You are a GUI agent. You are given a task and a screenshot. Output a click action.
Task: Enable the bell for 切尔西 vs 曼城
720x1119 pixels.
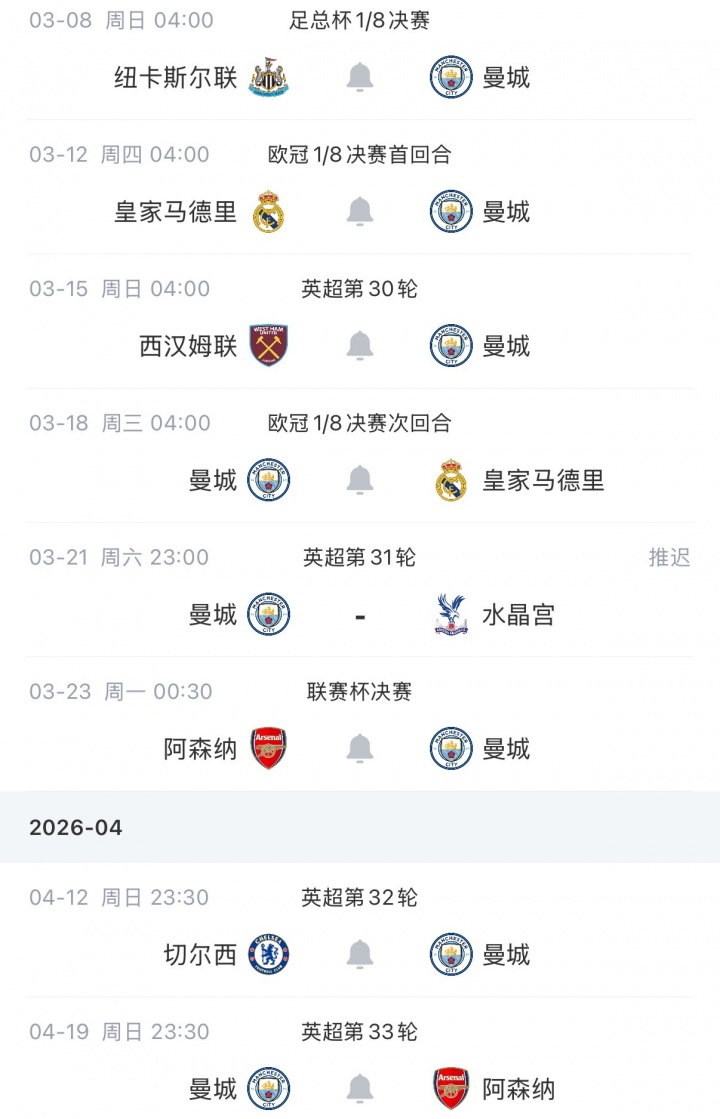click(360, 955)
